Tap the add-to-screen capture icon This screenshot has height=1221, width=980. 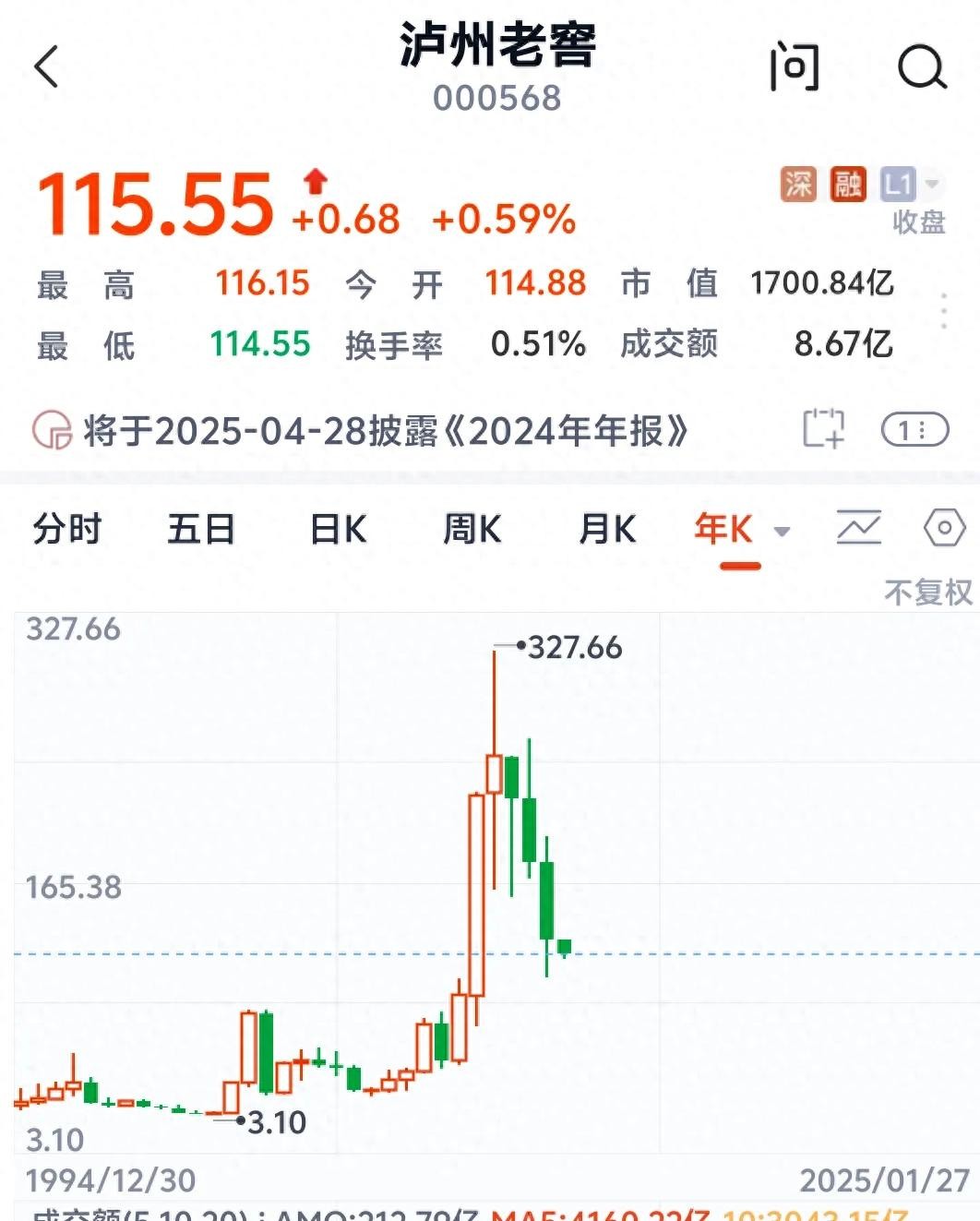point(822,429)
